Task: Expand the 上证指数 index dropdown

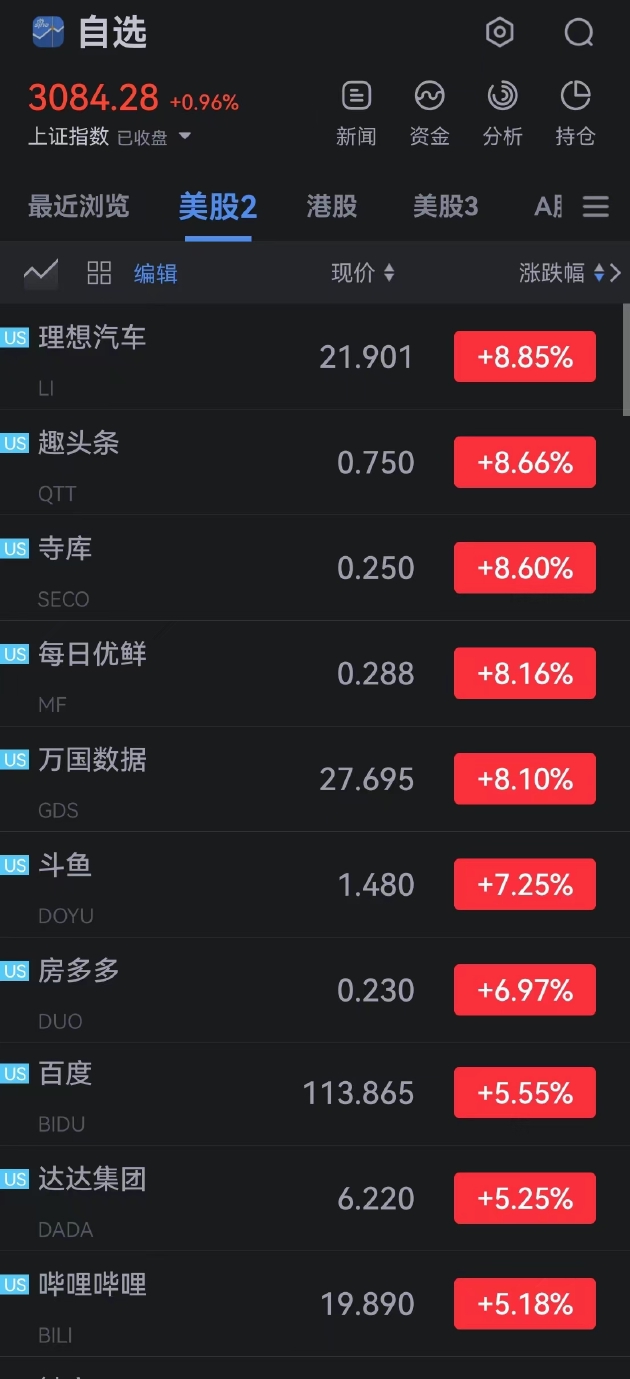Action: pos(183,137)
